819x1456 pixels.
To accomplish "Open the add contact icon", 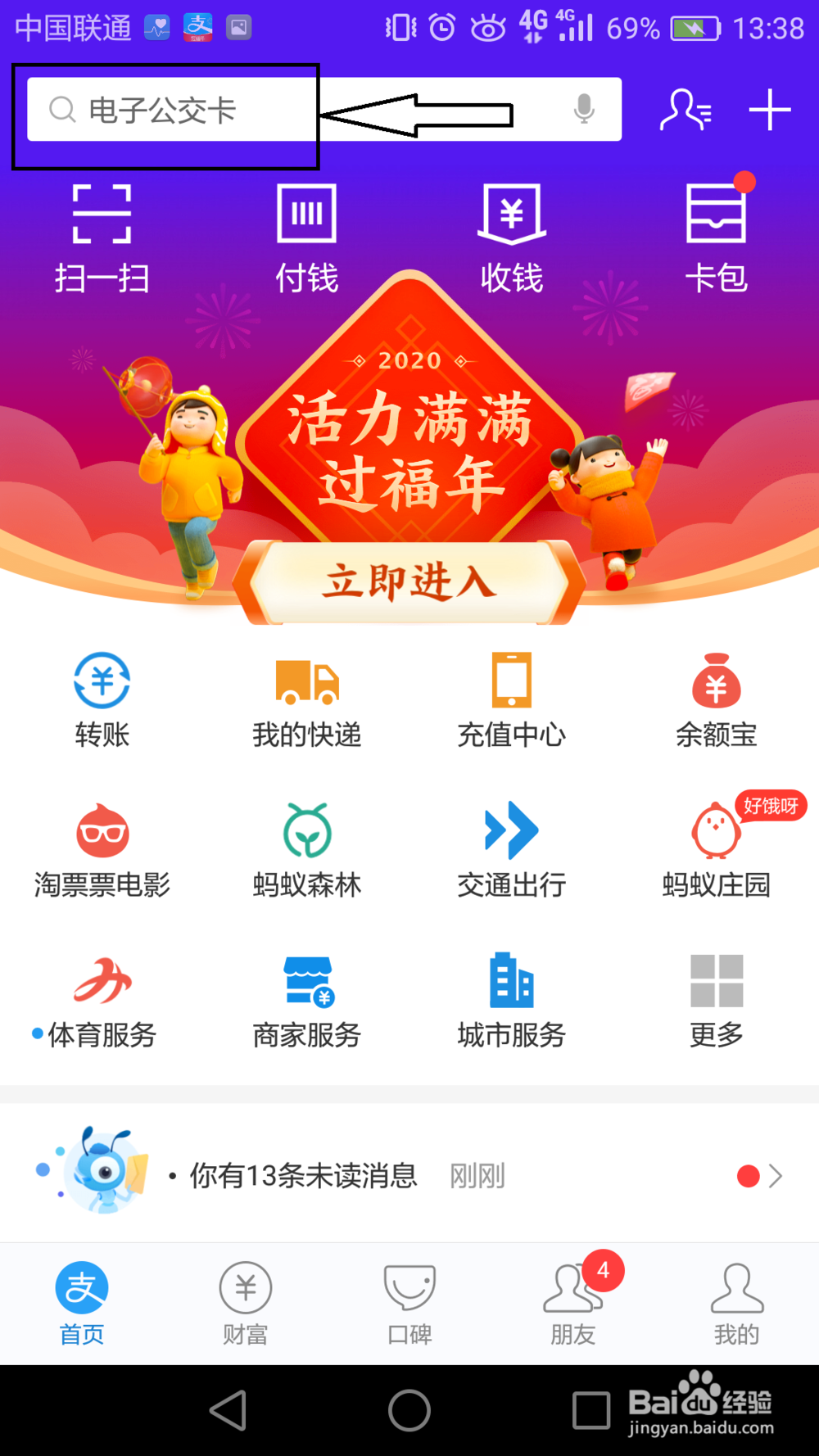I will 686,109.
